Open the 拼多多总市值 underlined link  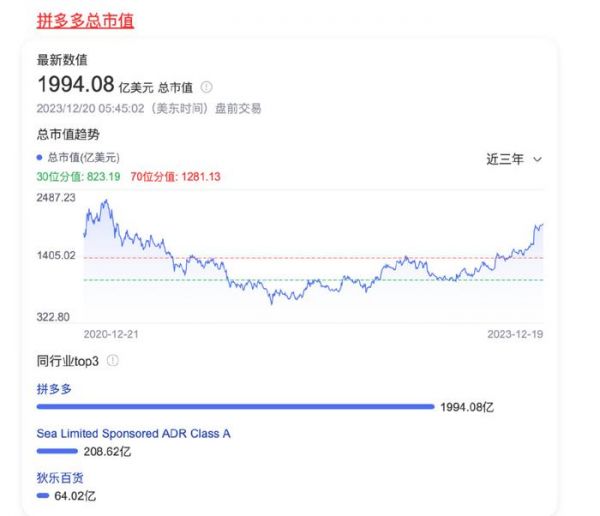(85, 20)
